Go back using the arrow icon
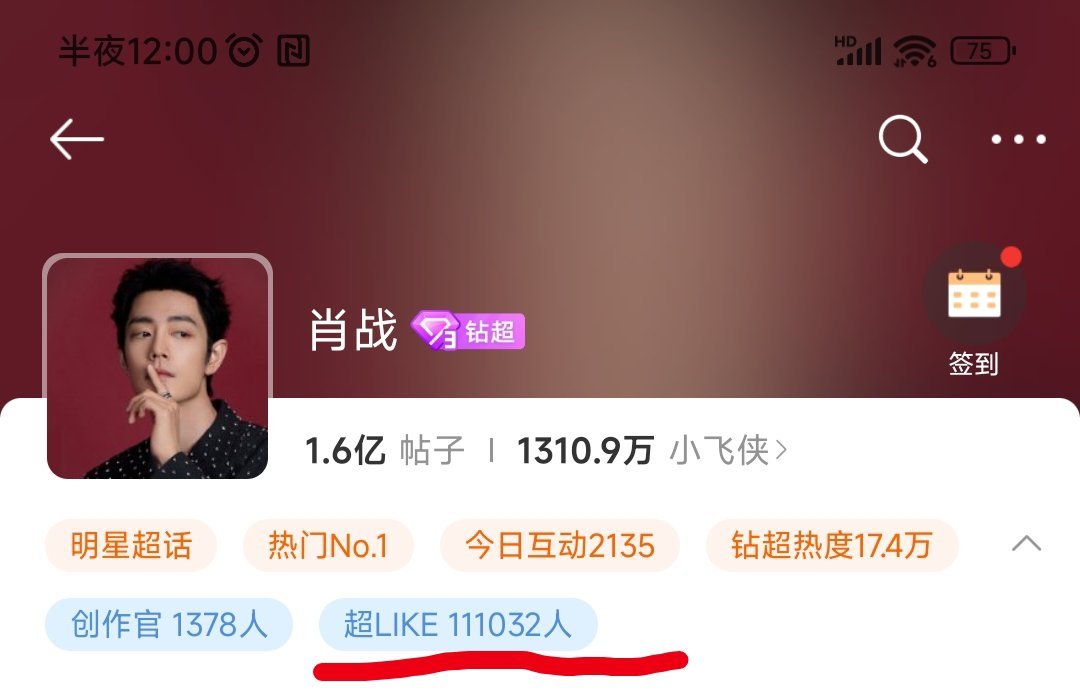The height and width of the screenshot is (692, 1080). click(77, 140)
